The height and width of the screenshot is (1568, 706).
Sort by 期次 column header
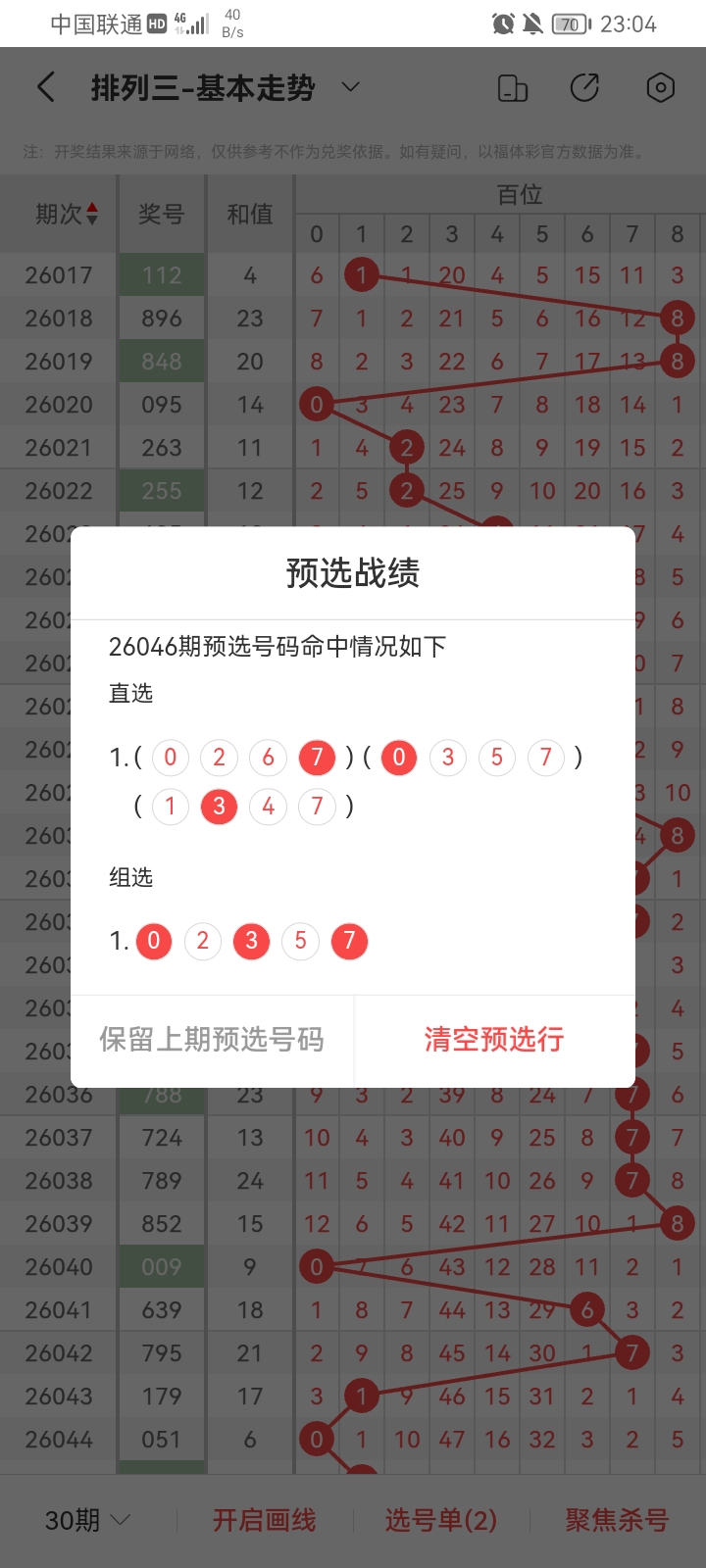(66, 214)
